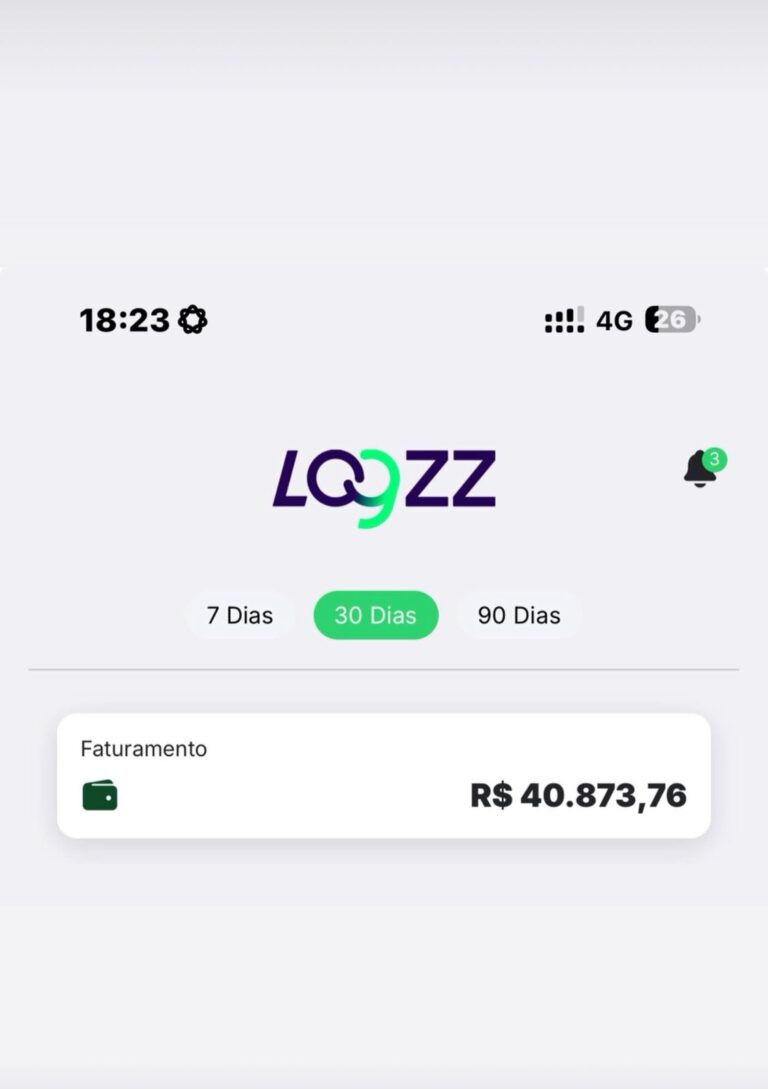Open the notifications bell
Viewport: 768px width, 1089px height.
(x=701, y=469)
